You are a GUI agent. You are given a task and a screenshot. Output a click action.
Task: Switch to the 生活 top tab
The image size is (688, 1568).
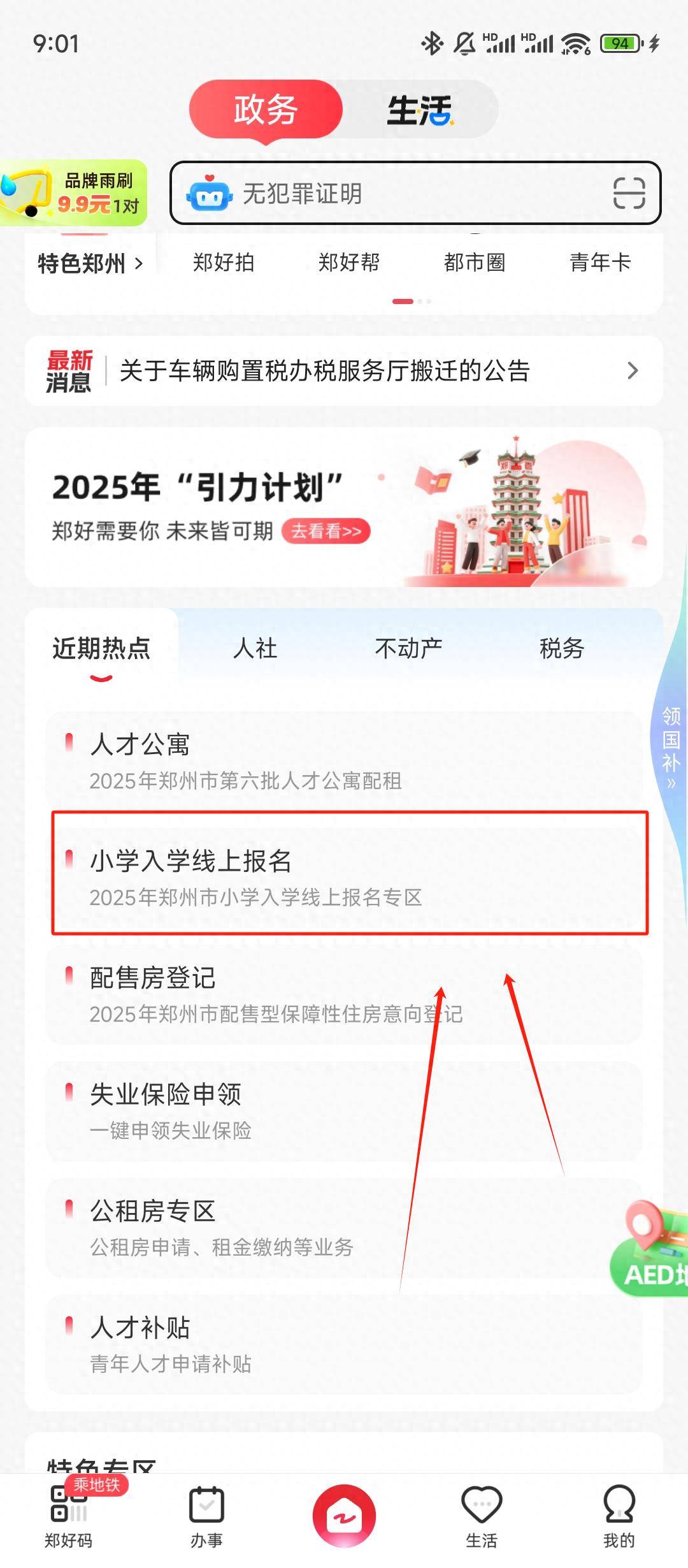pyautogui.click(x=419, y=110)
